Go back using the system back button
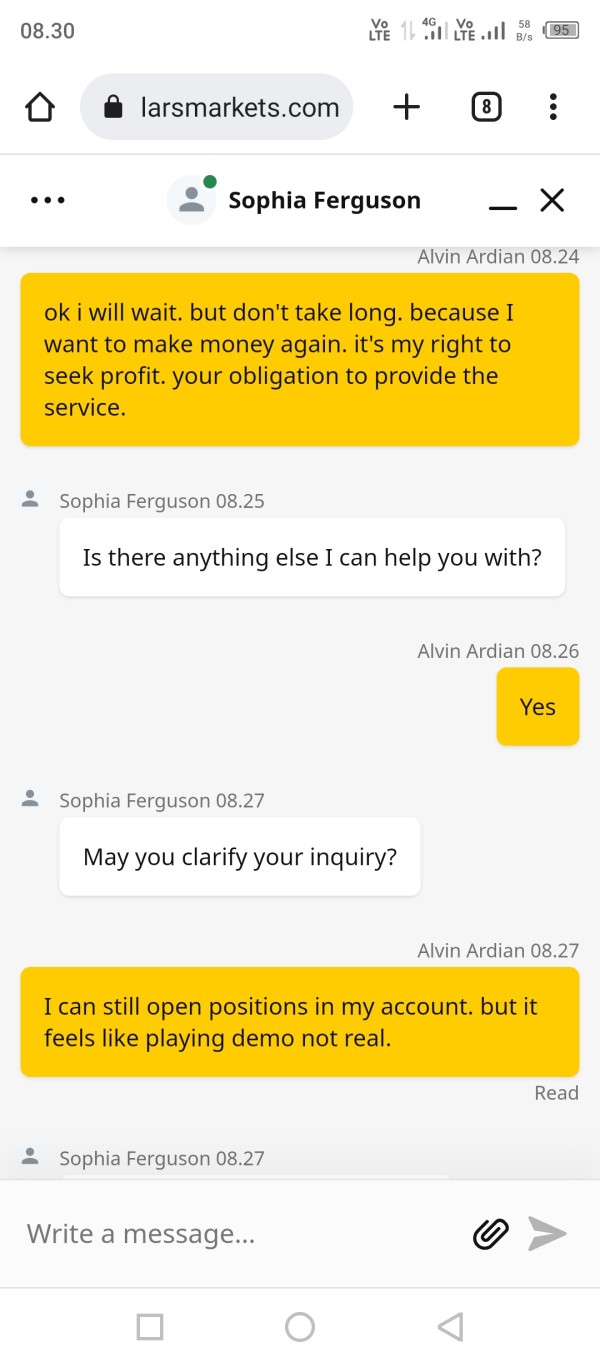Image resolution: width=600 pixels, height=1367 pixels. [x=450, y=1327]
